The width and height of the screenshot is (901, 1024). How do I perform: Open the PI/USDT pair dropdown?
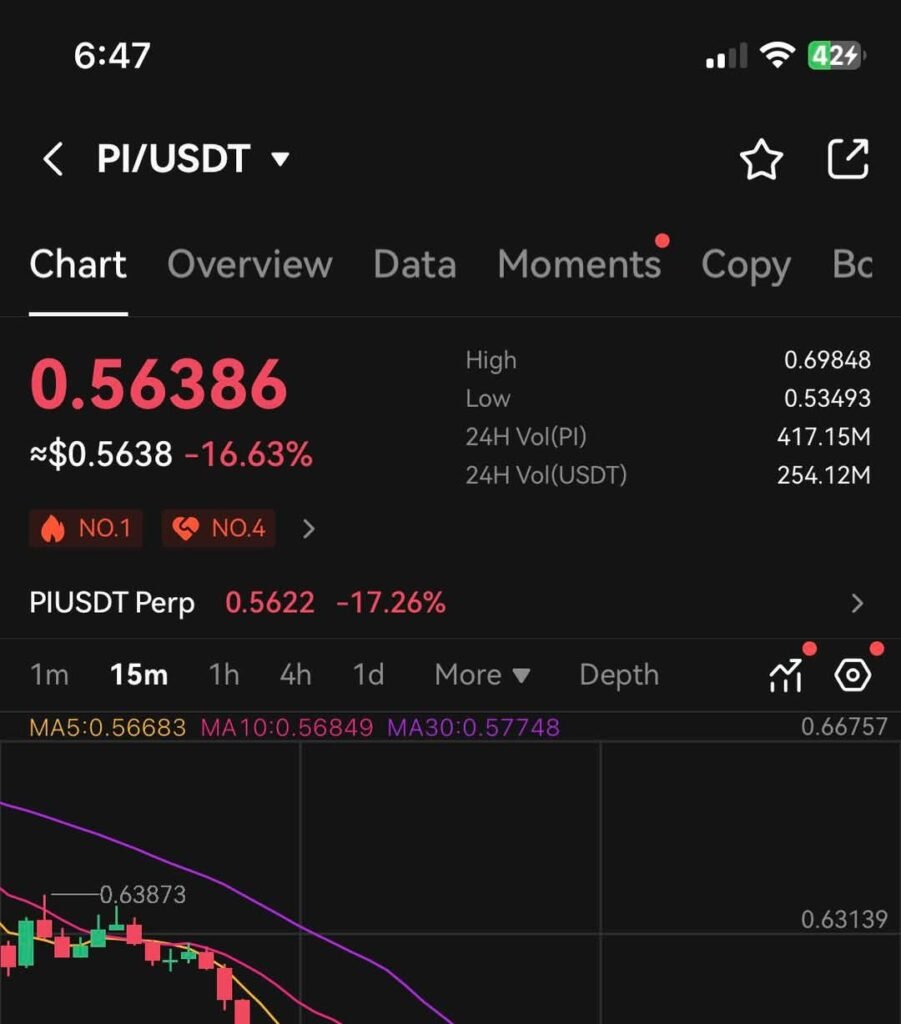[x=281, y=160]
